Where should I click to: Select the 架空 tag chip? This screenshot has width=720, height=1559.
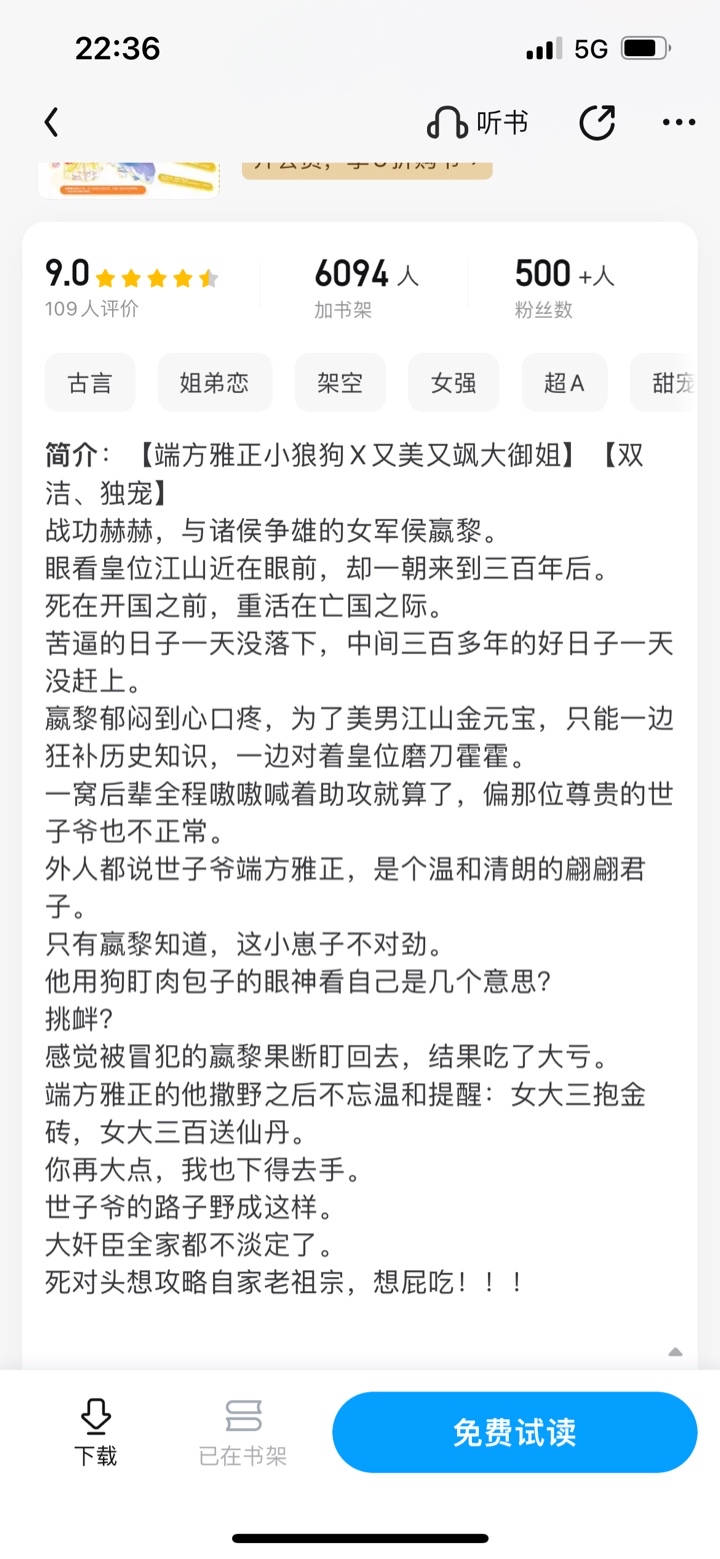340,382
